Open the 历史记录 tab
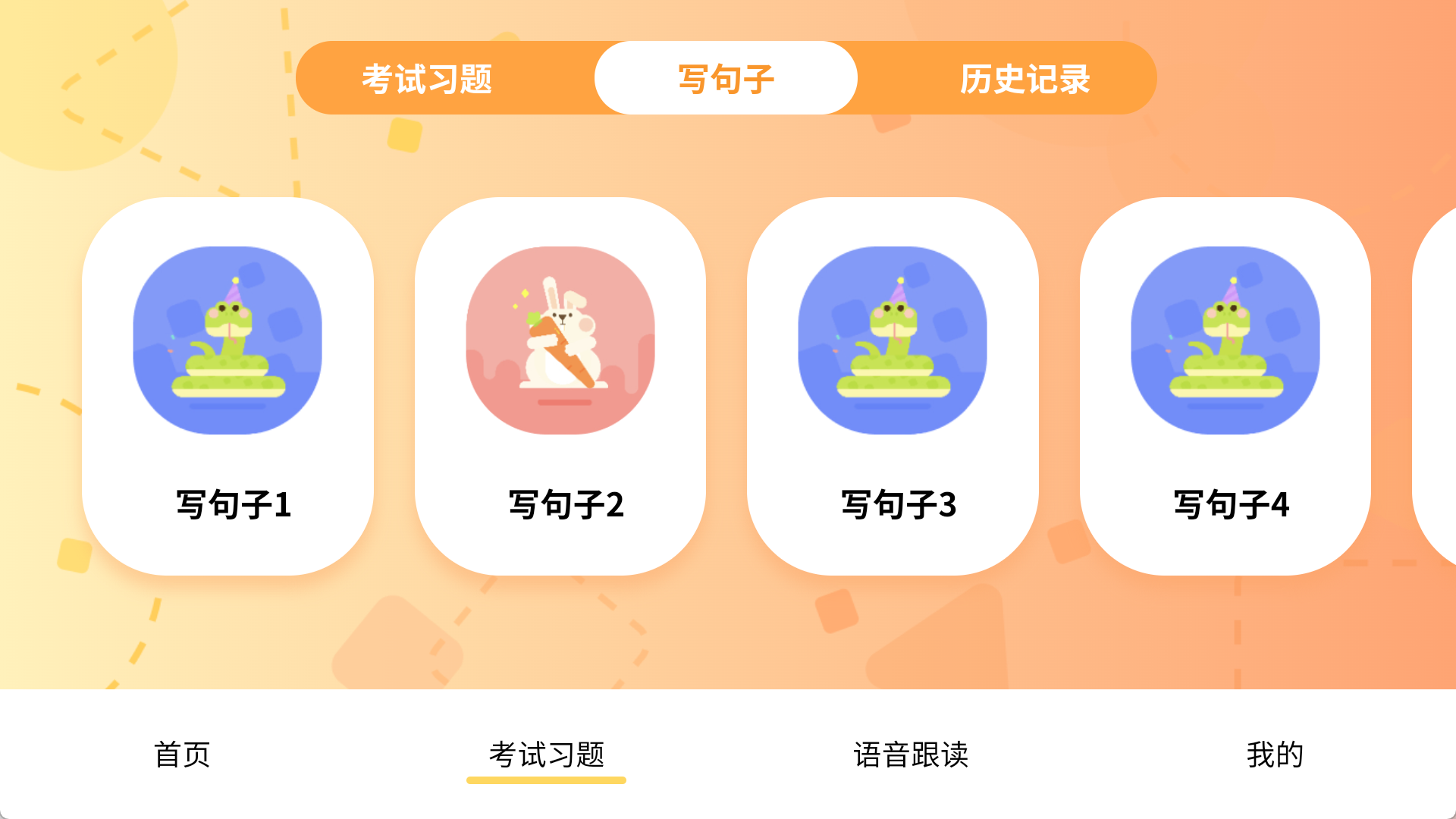Image resolution: width=1456 pixels, height=819 pixels. (1025, 79)
